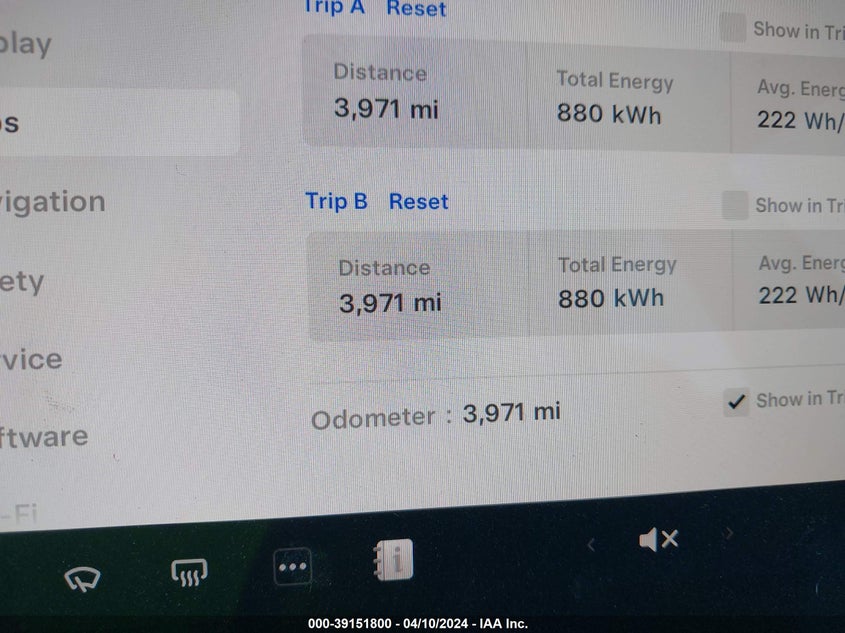The width and height of the screenshot is (845, 633).
Task: Unmute the volume speaker icon
Action: click(x=658, y=540)
